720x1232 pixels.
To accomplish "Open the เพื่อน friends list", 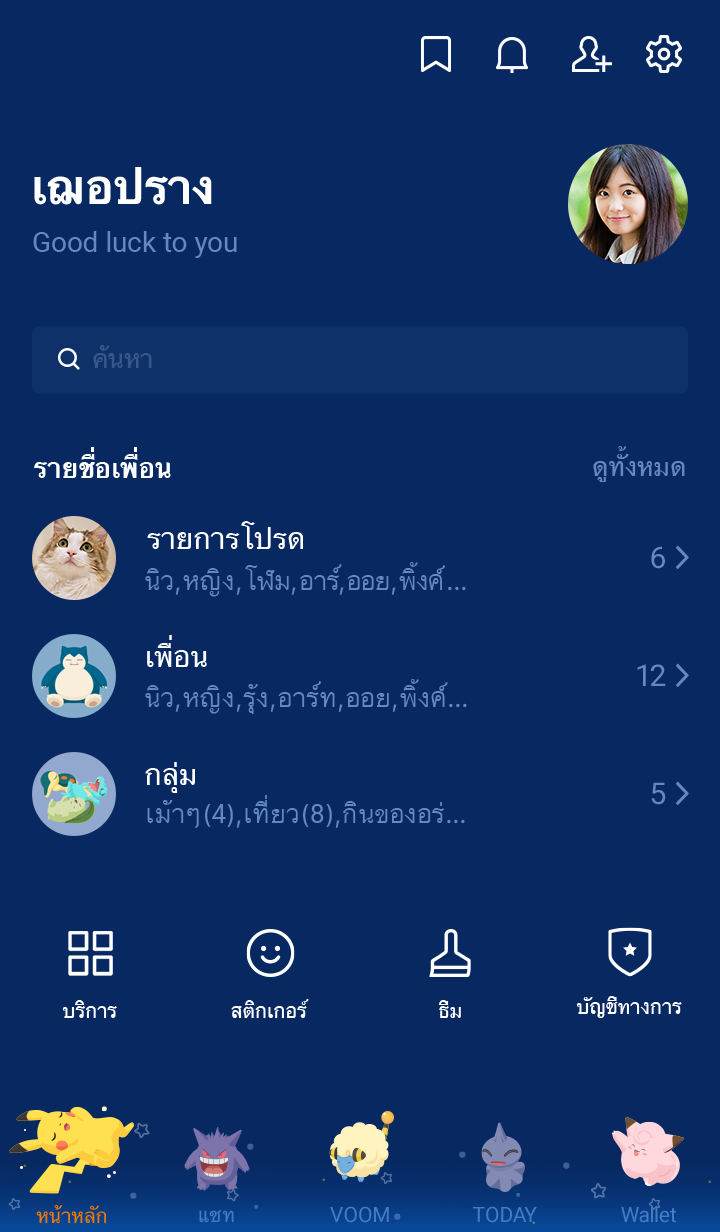I will 360,676.
